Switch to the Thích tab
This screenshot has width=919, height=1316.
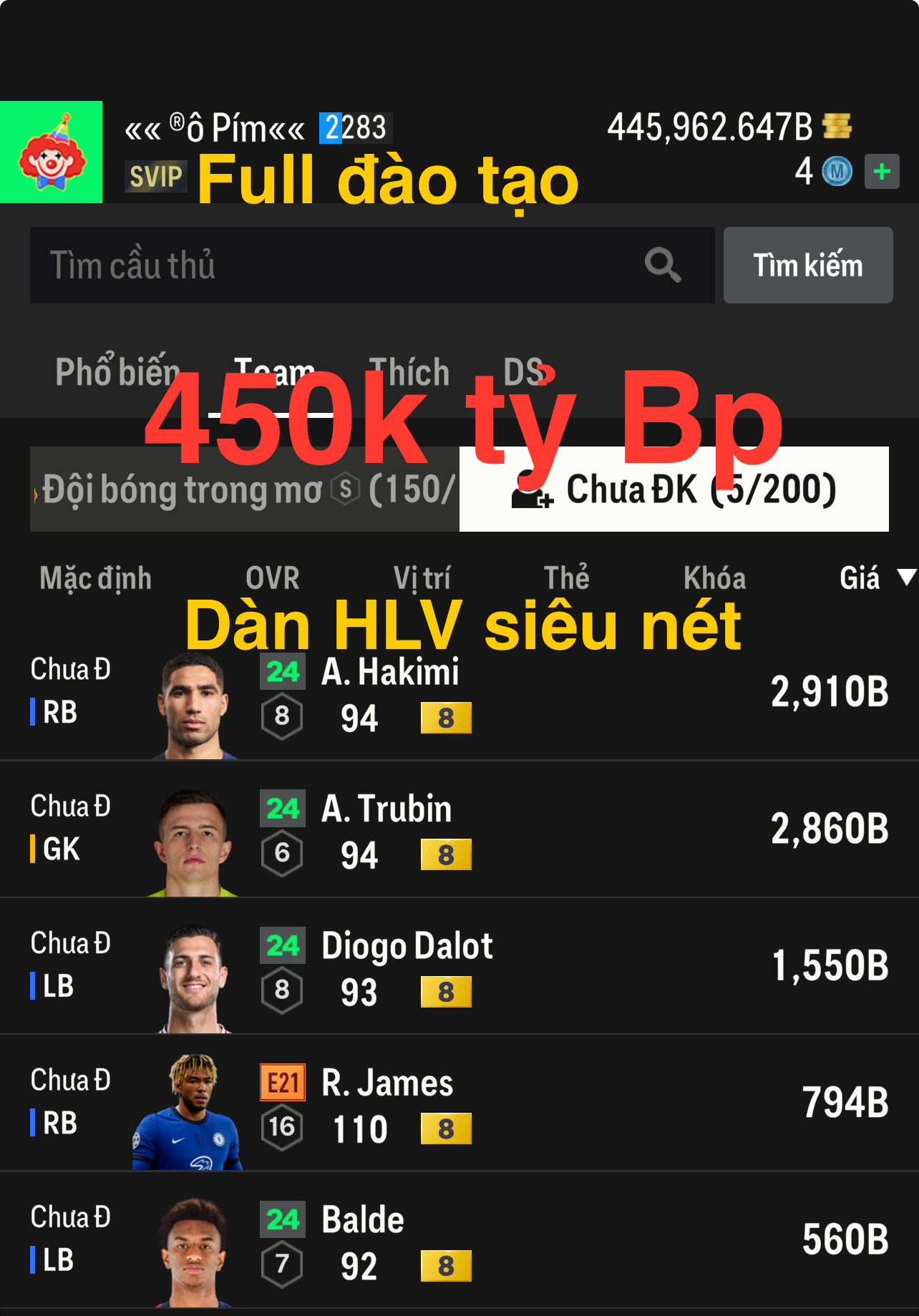coord(409,372)
